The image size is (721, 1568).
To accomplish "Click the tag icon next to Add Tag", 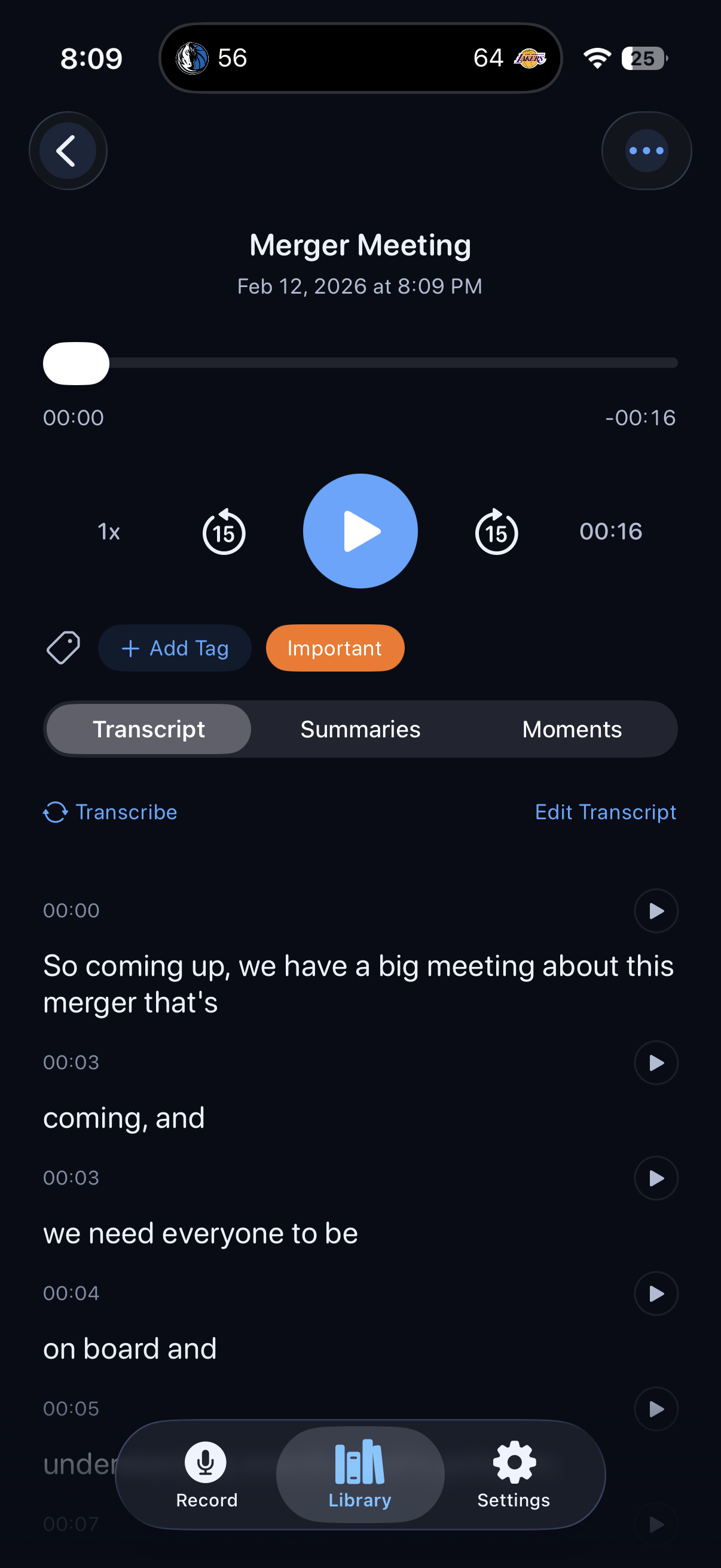I will (x=63, y=648).
